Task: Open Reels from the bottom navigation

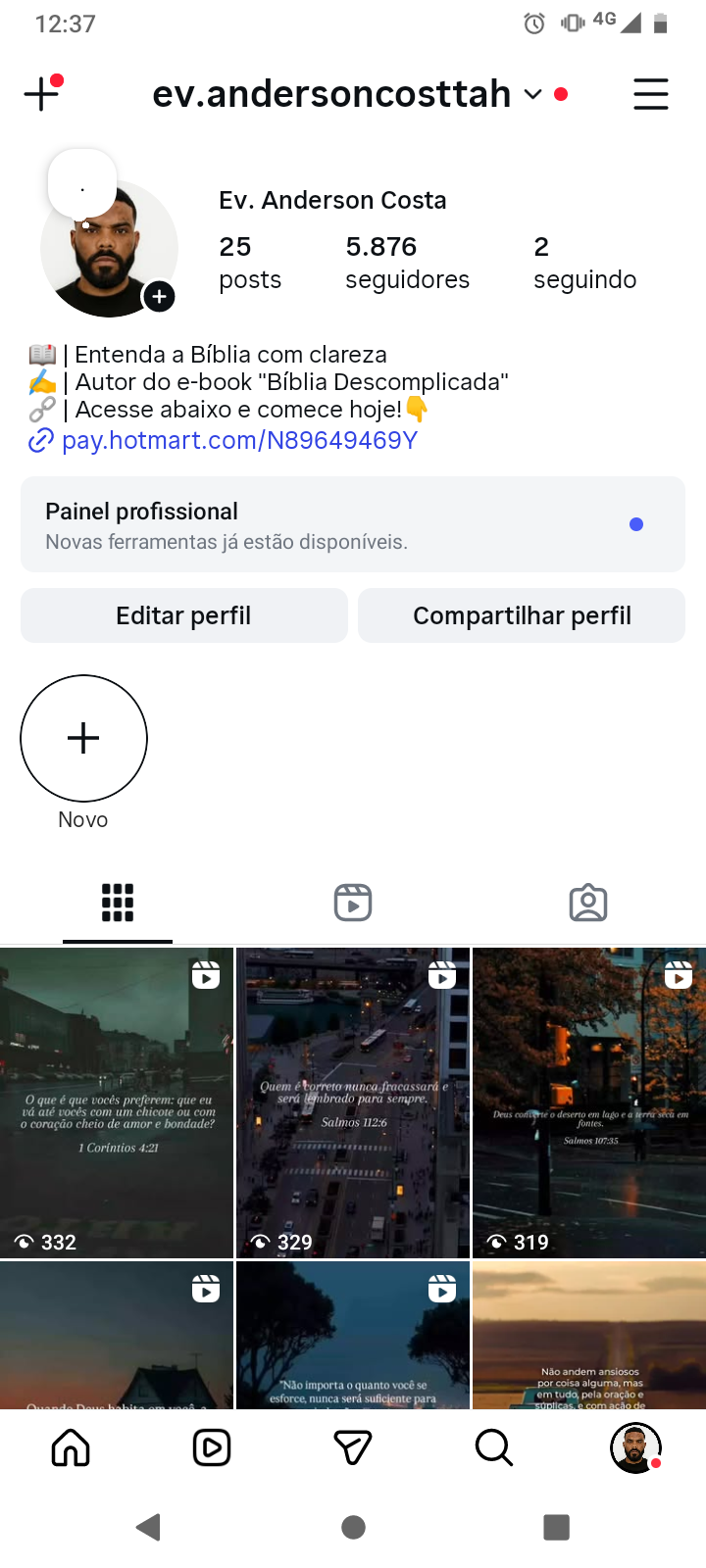Action: point(211,1446)
